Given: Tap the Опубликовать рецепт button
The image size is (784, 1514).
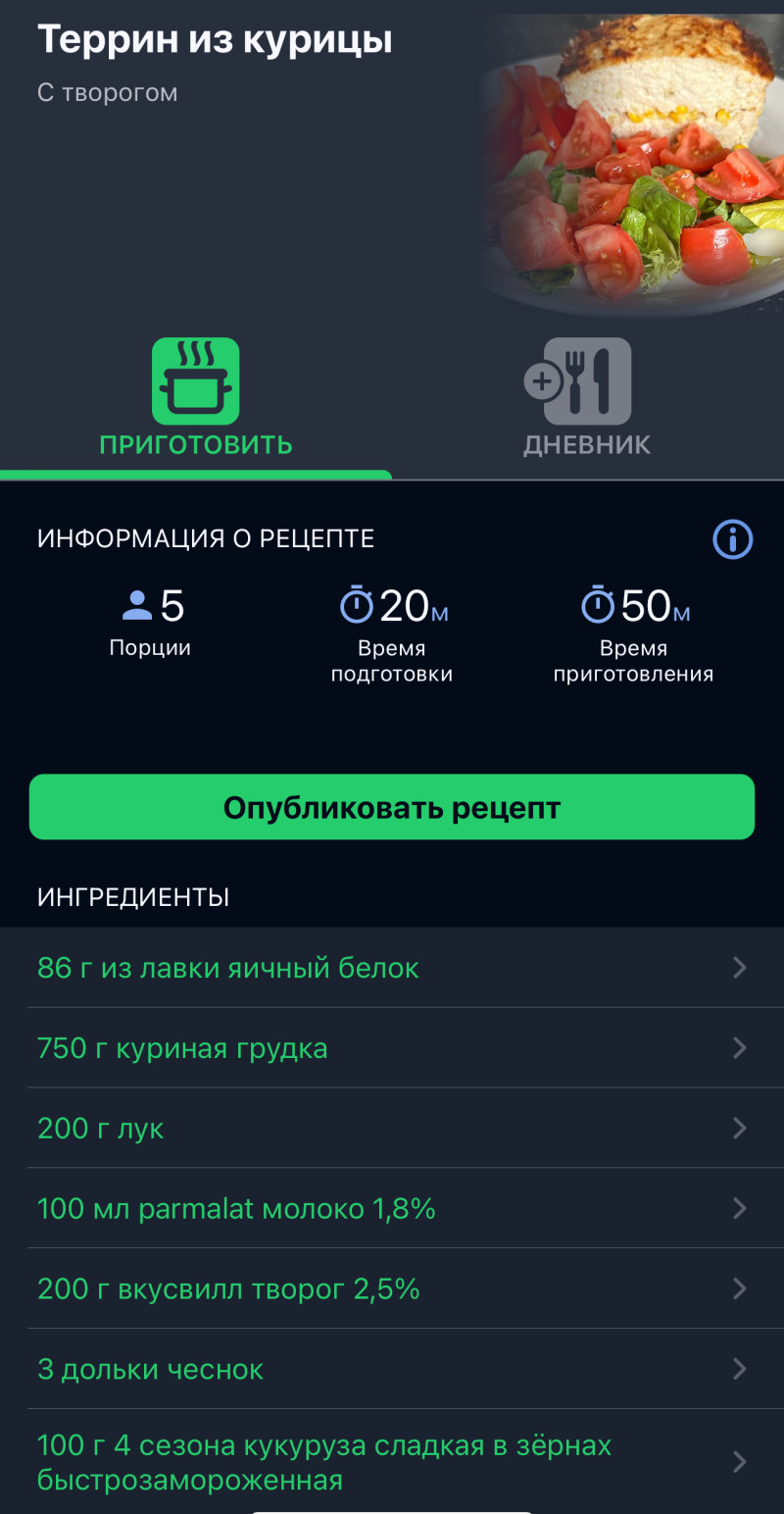Looking at the screenshot, I should pyautogui.click(x=392, y=807).
